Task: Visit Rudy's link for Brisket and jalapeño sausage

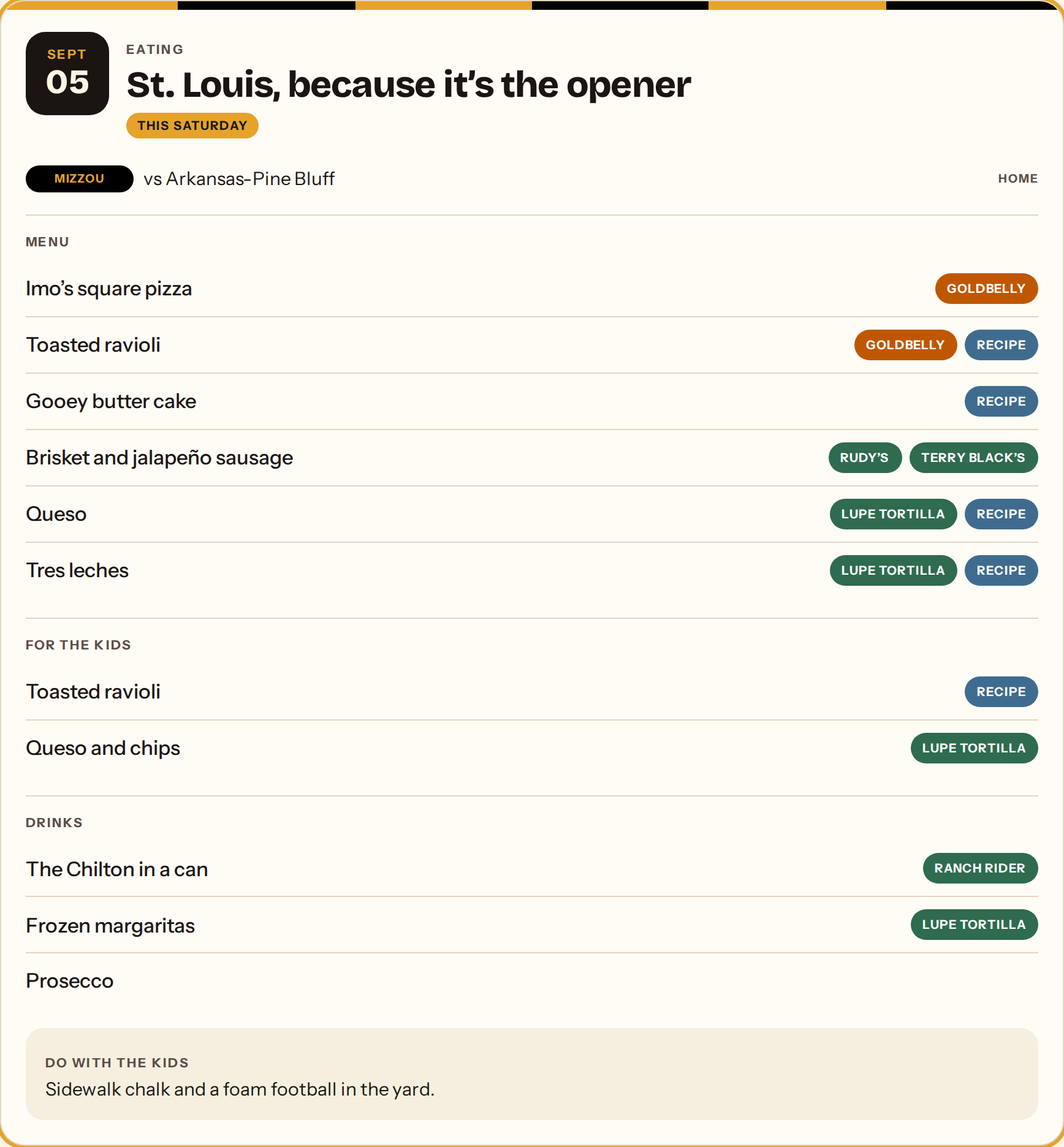Action: pos(865,458)
